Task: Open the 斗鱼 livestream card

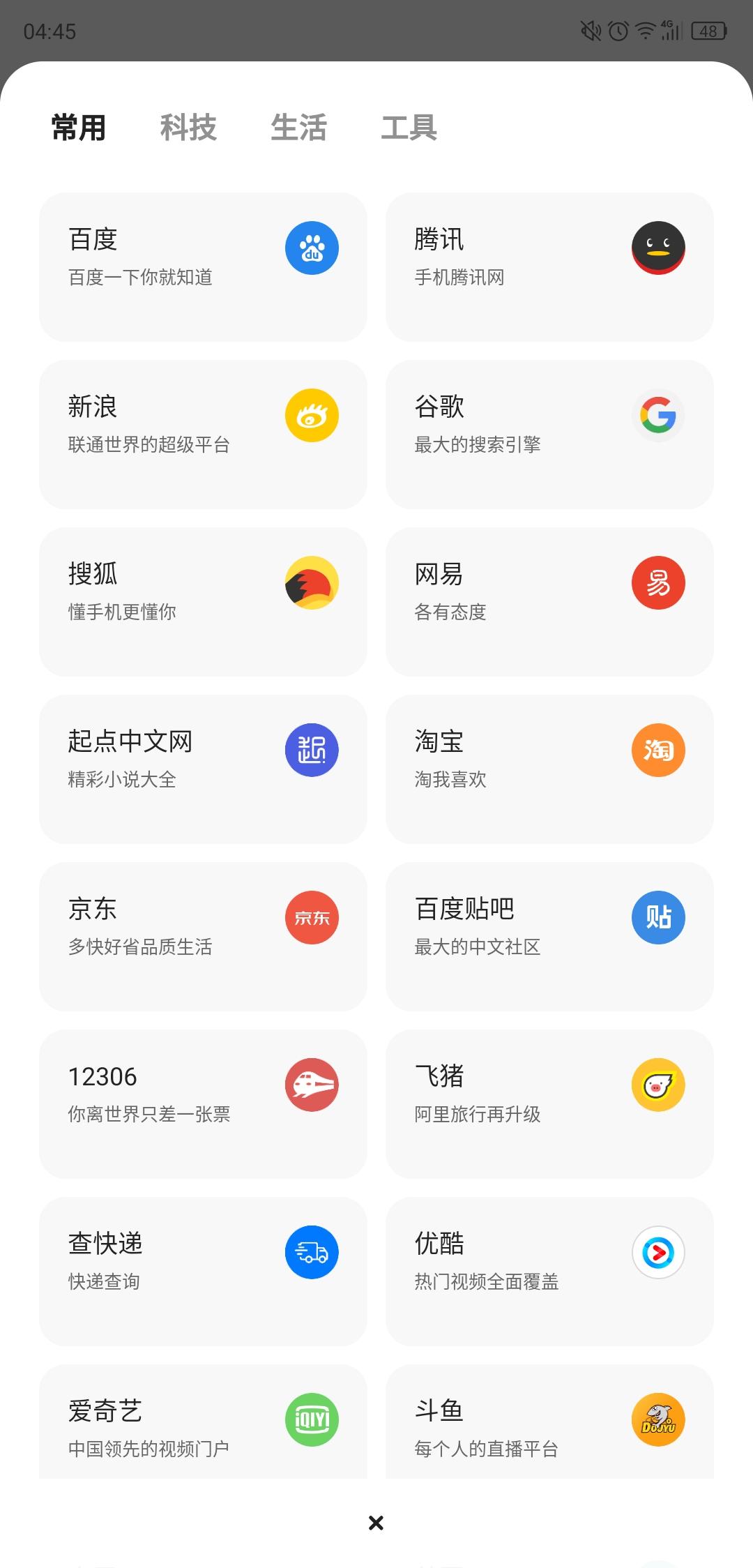Action: point(549,1423)
